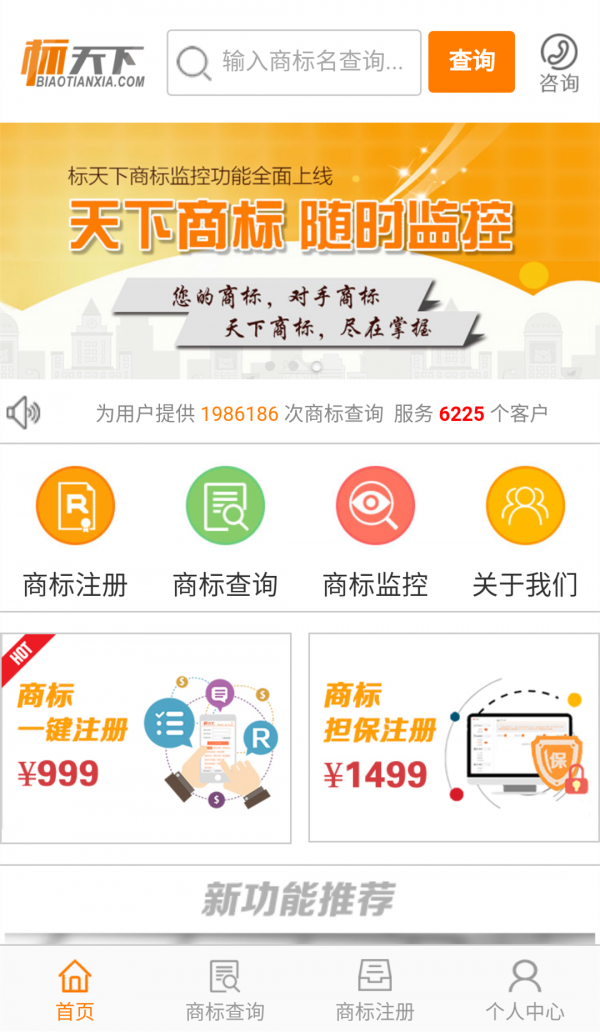Switch to the 商标查询 bottom tab
600x1032 pixels.
click(x=225, y=990)
